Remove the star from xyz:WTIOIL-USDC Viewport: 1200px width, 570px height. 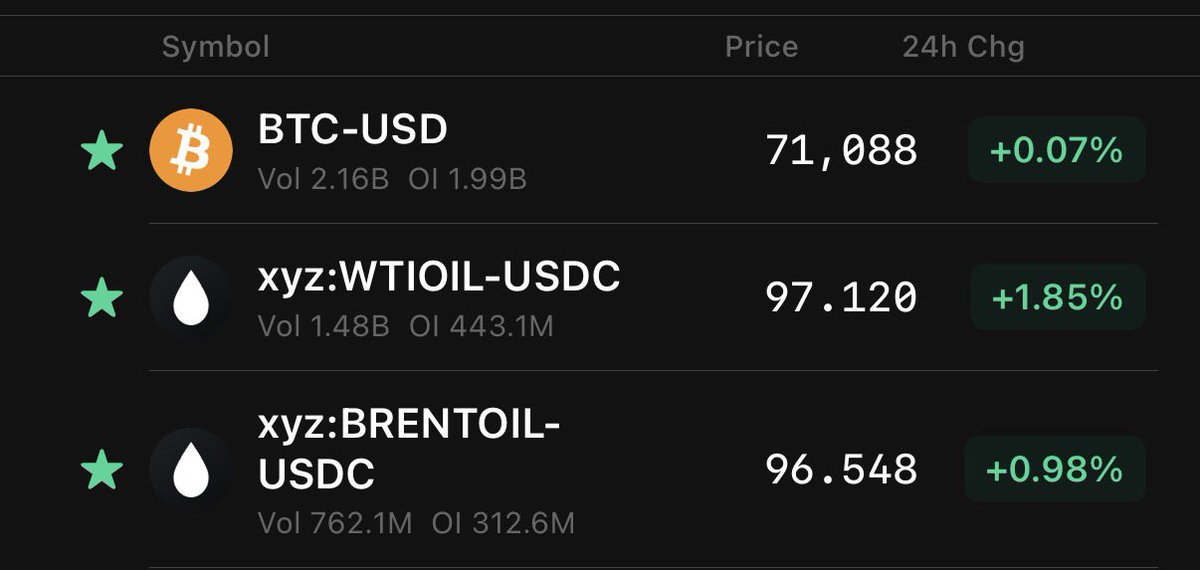point(101,298)
